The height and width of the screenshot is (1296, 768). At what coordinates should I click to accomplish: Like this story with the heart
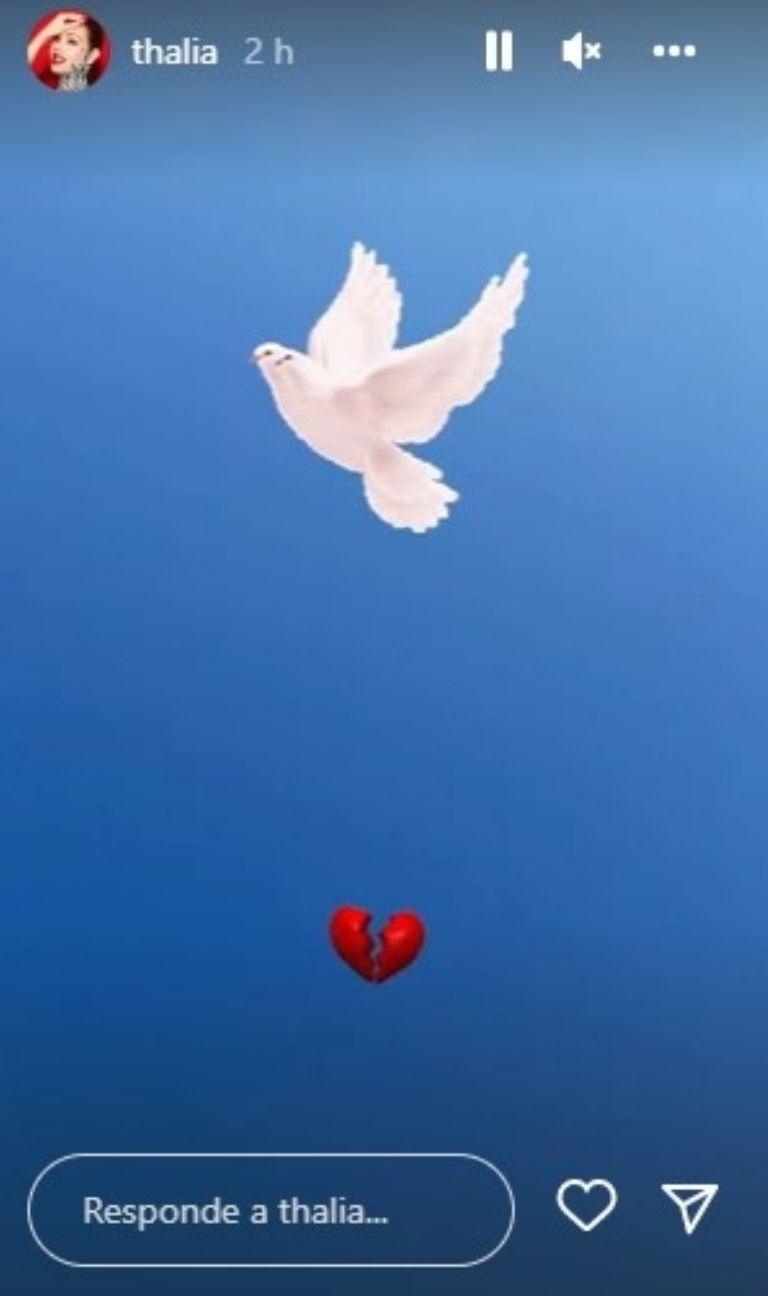[586, 1206]
